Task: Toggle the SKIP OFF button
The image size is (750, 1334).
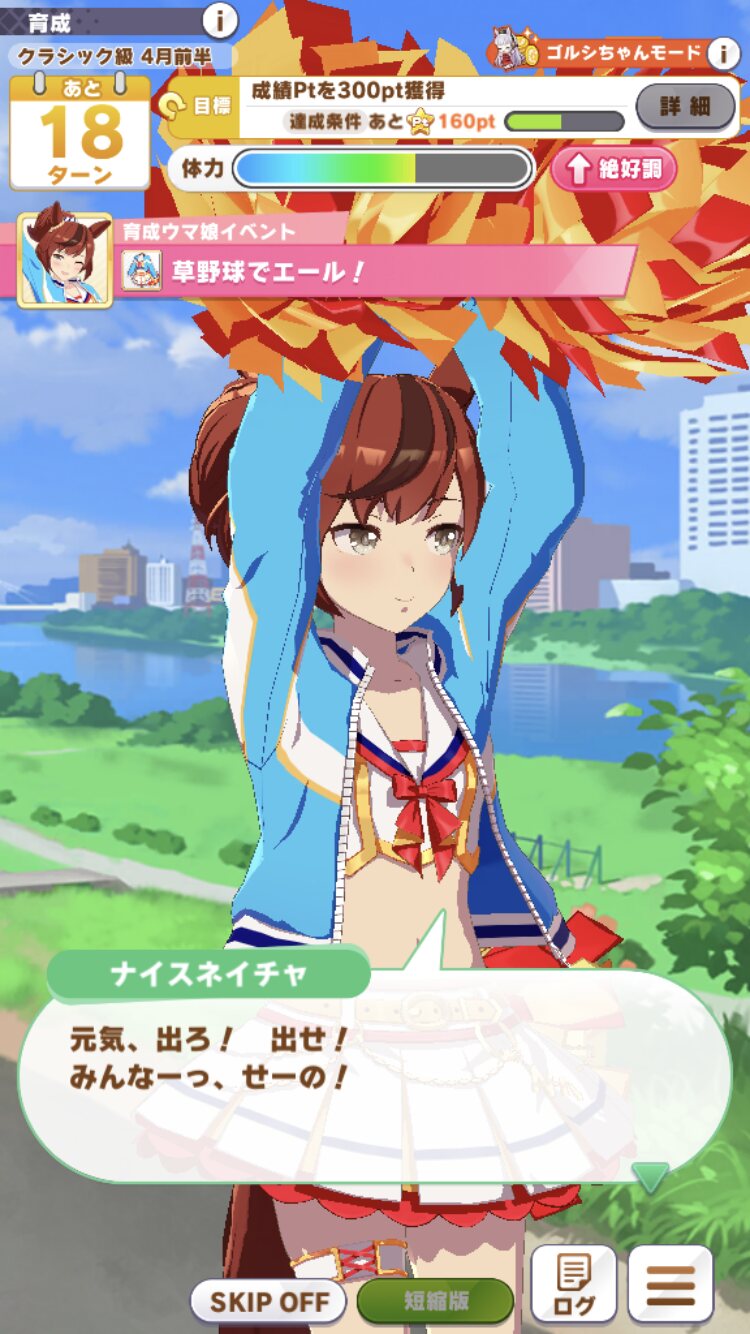Action: (268, 1302)
